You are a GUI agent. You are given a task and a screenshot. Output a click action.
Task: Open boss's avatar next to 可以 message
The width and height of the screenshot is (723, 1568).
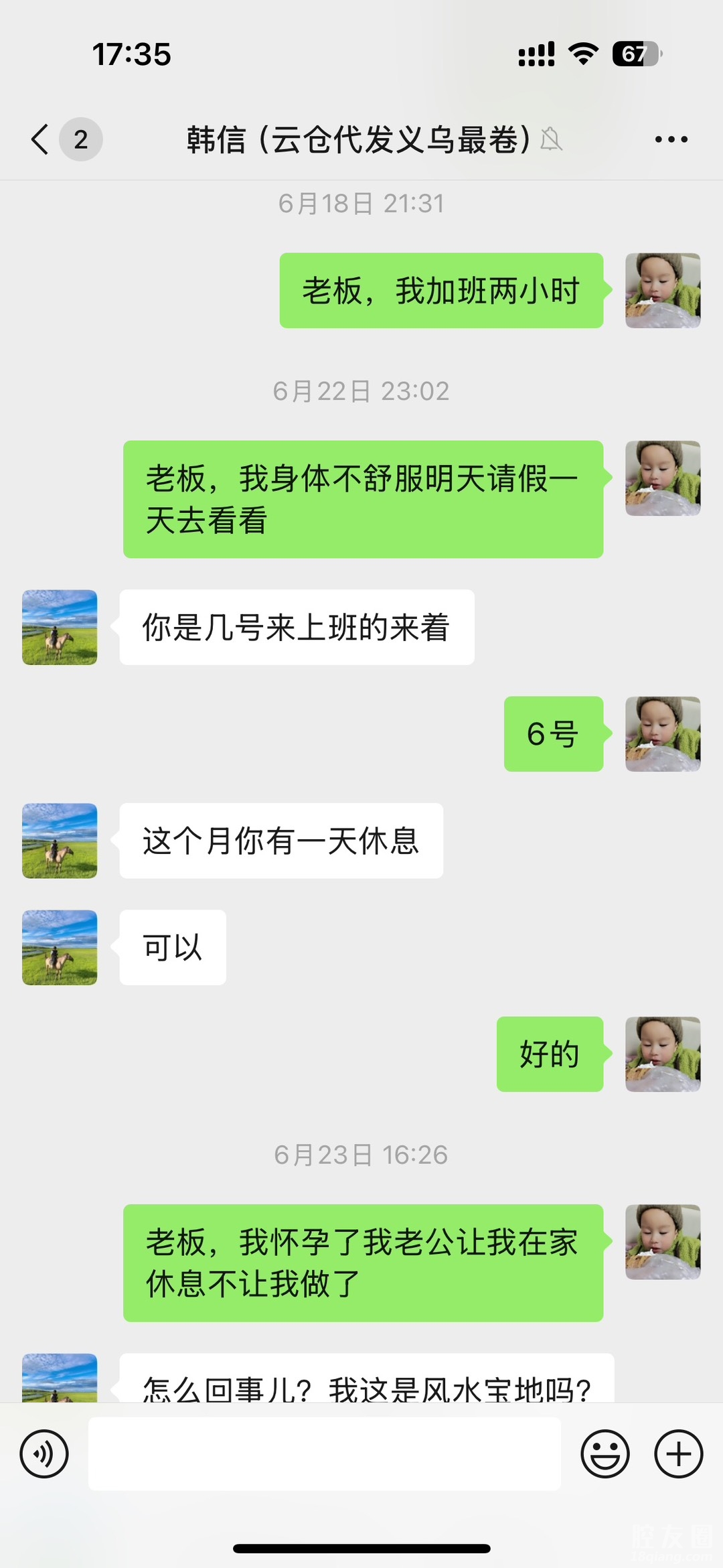(x=60, y=947)
